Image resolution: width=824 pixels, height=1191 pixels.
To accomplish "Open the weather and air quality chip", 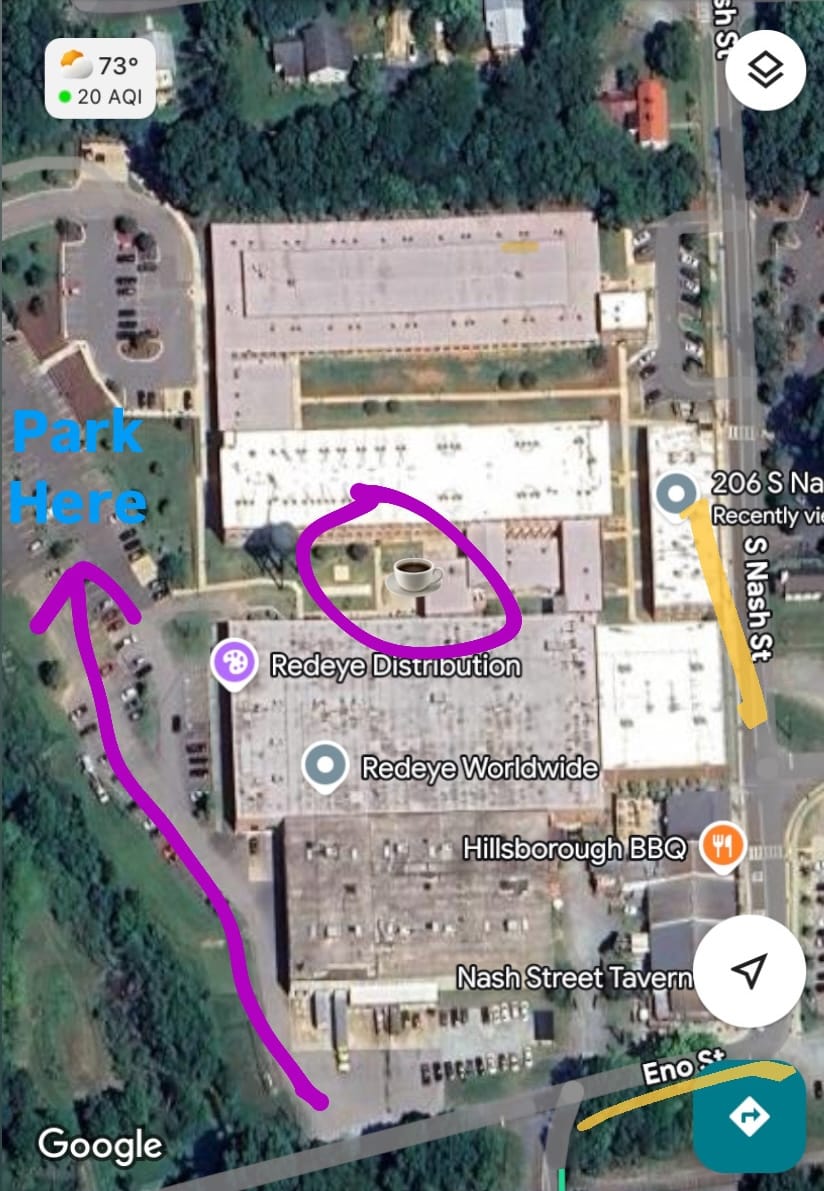I will 100,79.
